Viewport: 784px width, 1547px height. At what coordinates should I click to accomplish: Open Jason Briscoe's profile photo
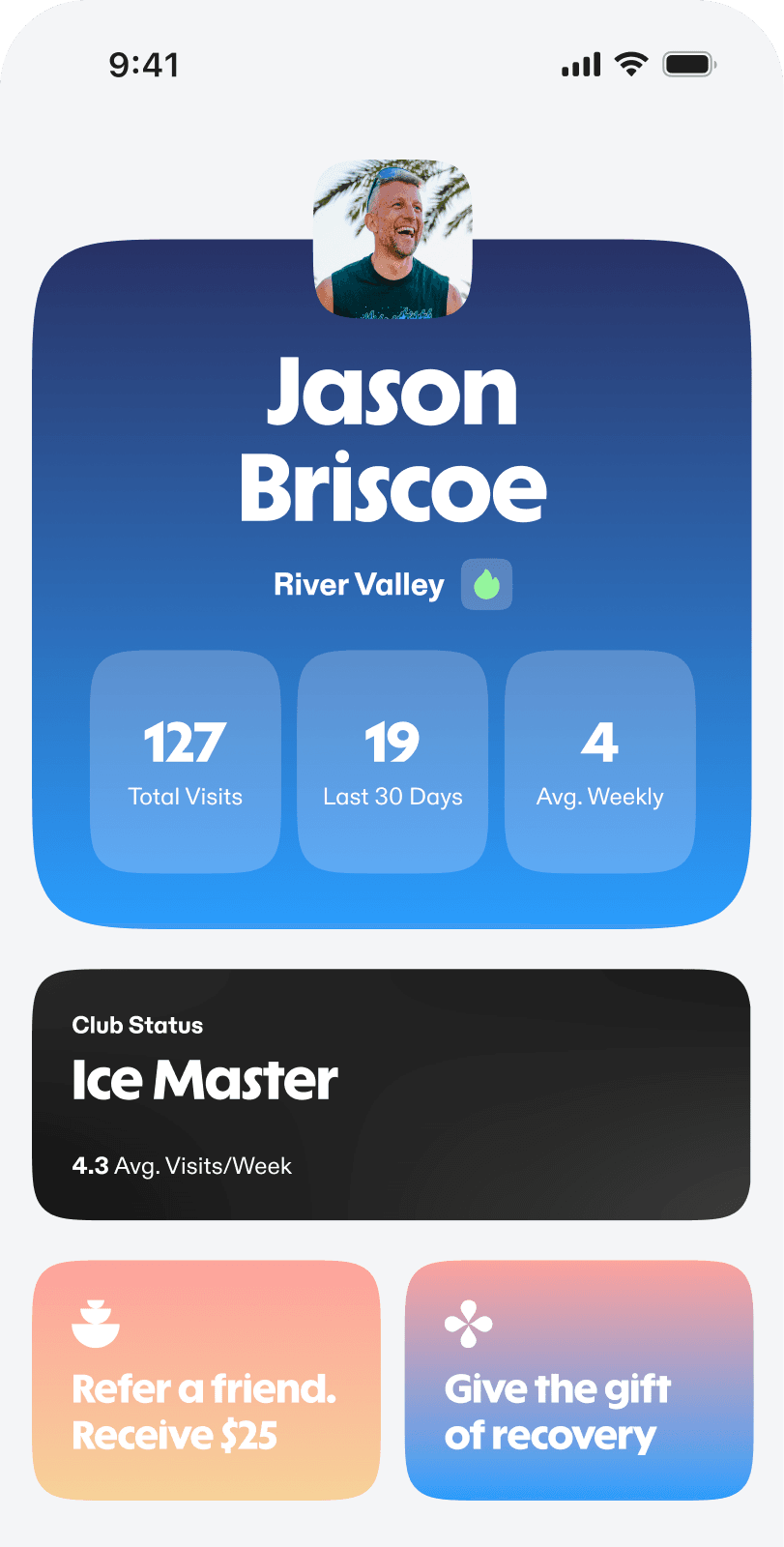(392, 238)
